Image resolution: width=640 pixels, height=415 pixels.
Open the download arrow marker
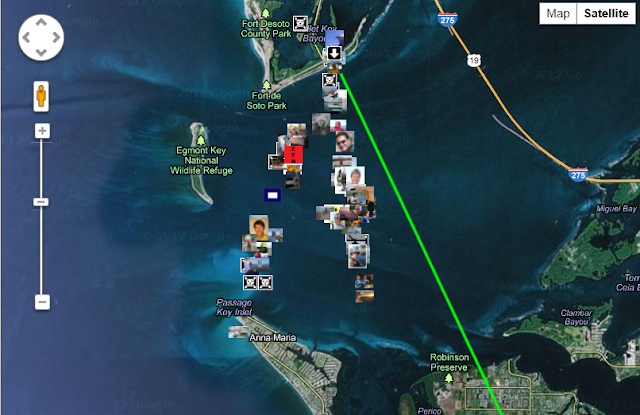[334, 54]
